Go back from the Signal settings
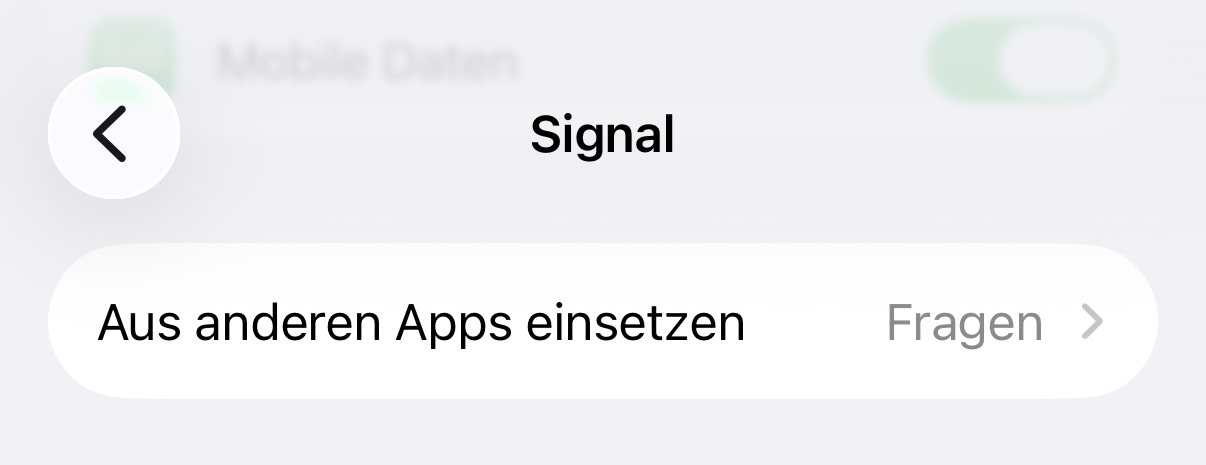The width and height of the screenshot is (1206, 465). coord(113,133)
